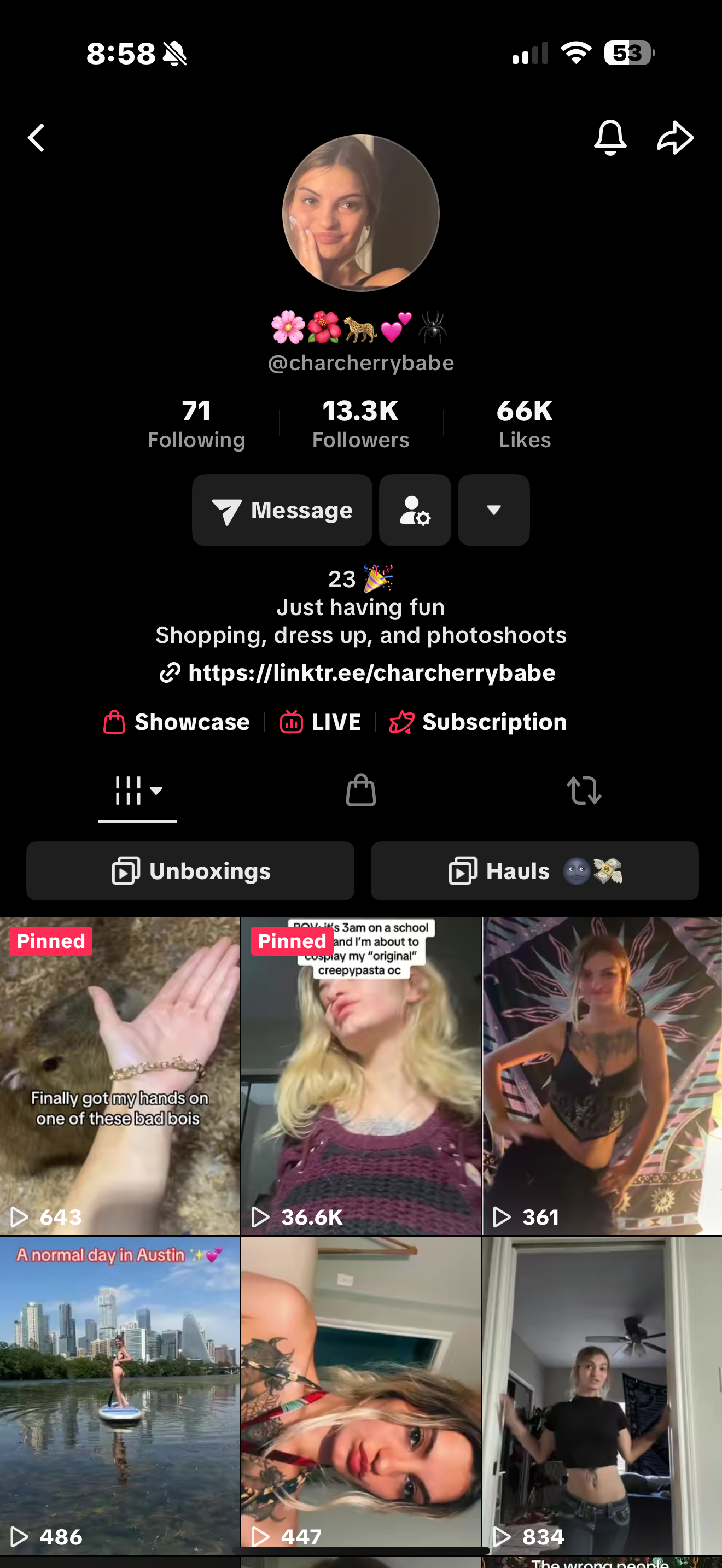Open the notifications bell settings
Image resolution: width=722 pixels, height=1568 pixels.
[x=610, y=138]
